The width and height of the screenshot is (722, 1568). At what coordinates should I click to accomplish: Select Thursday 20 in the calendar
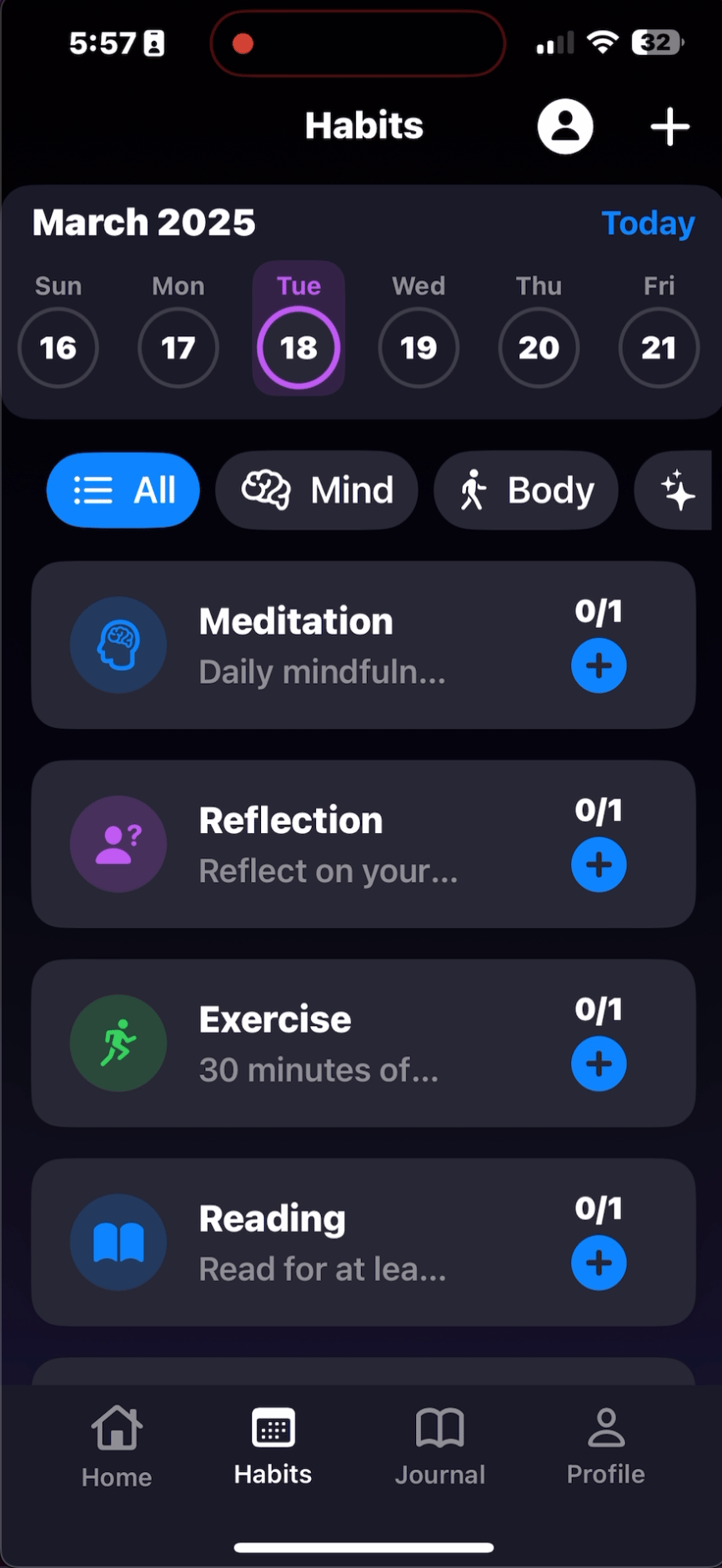pyautogui.click(x=539, y=347)
